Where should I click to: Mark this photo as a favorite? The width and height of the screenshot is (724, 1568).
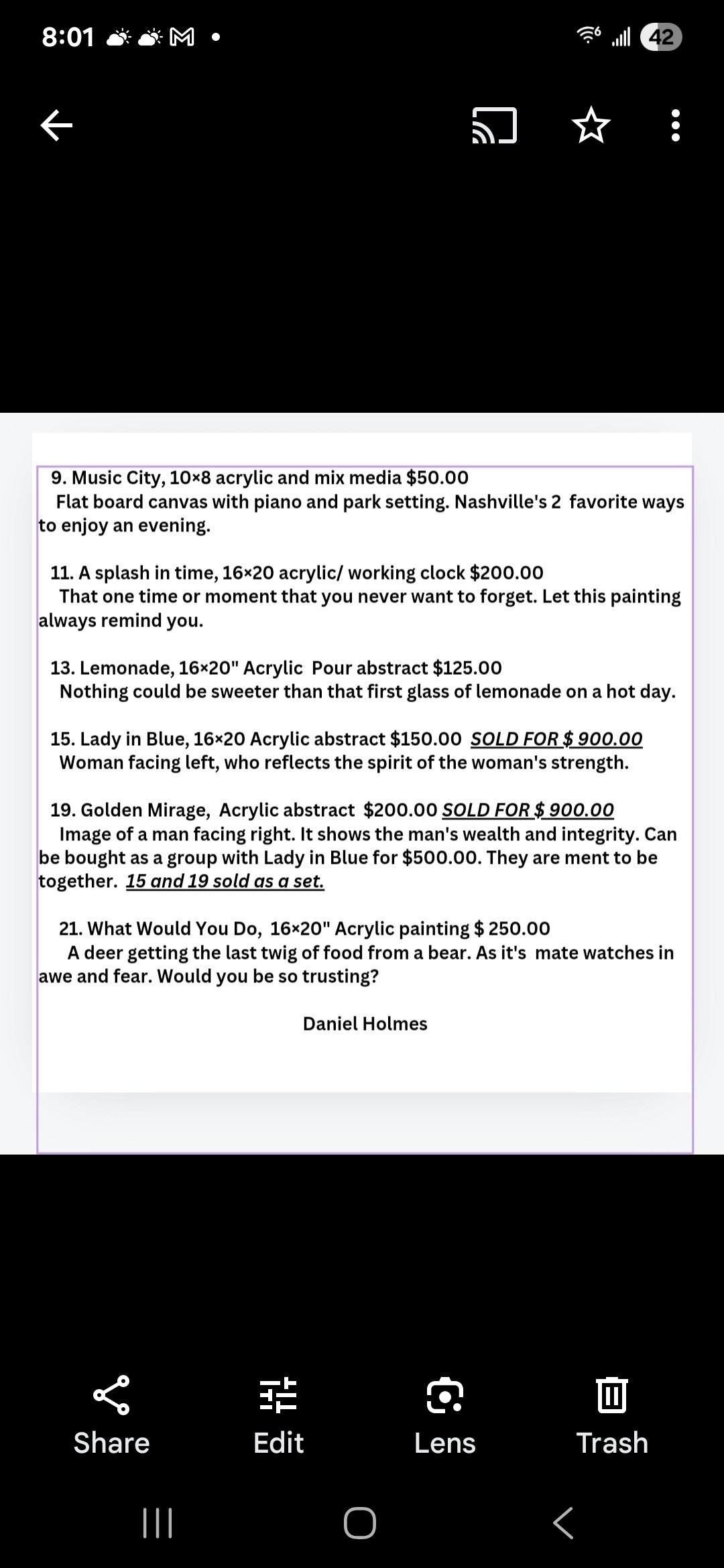[x=591, y=125]
